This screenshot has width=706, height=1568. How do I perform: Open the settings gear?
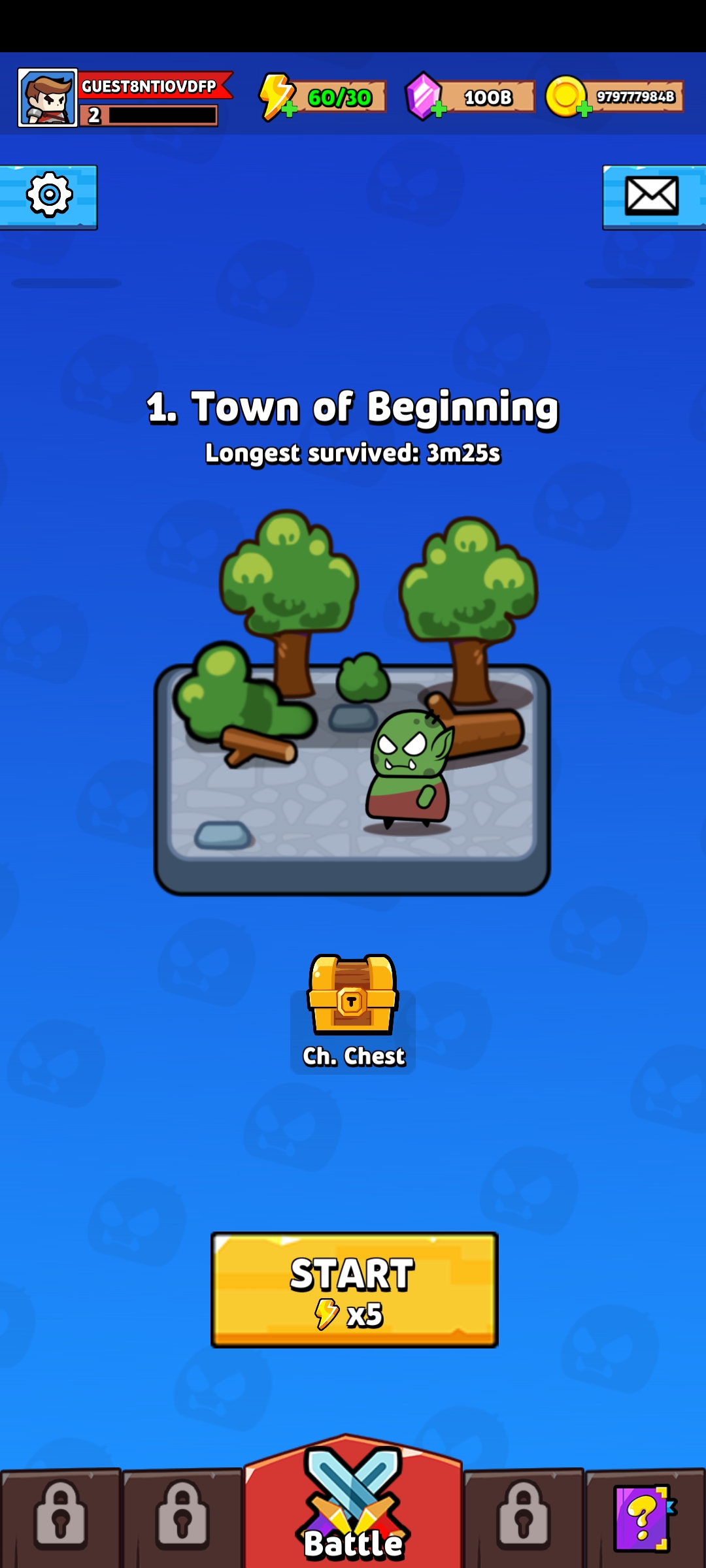(x=49, y=195)
